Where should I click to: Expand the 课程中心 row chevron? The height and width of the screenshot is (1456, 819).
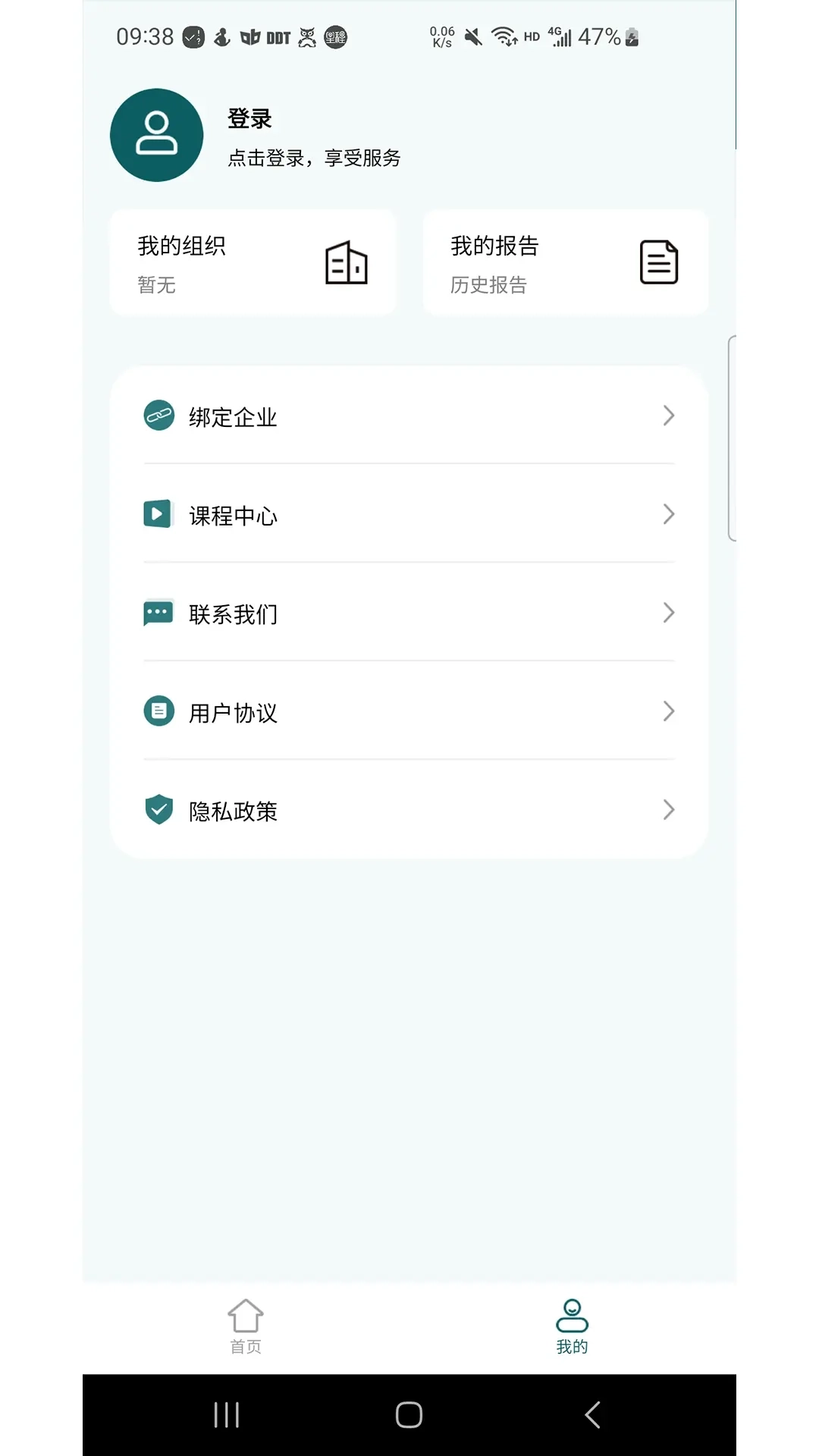click(x=668, y=514)
